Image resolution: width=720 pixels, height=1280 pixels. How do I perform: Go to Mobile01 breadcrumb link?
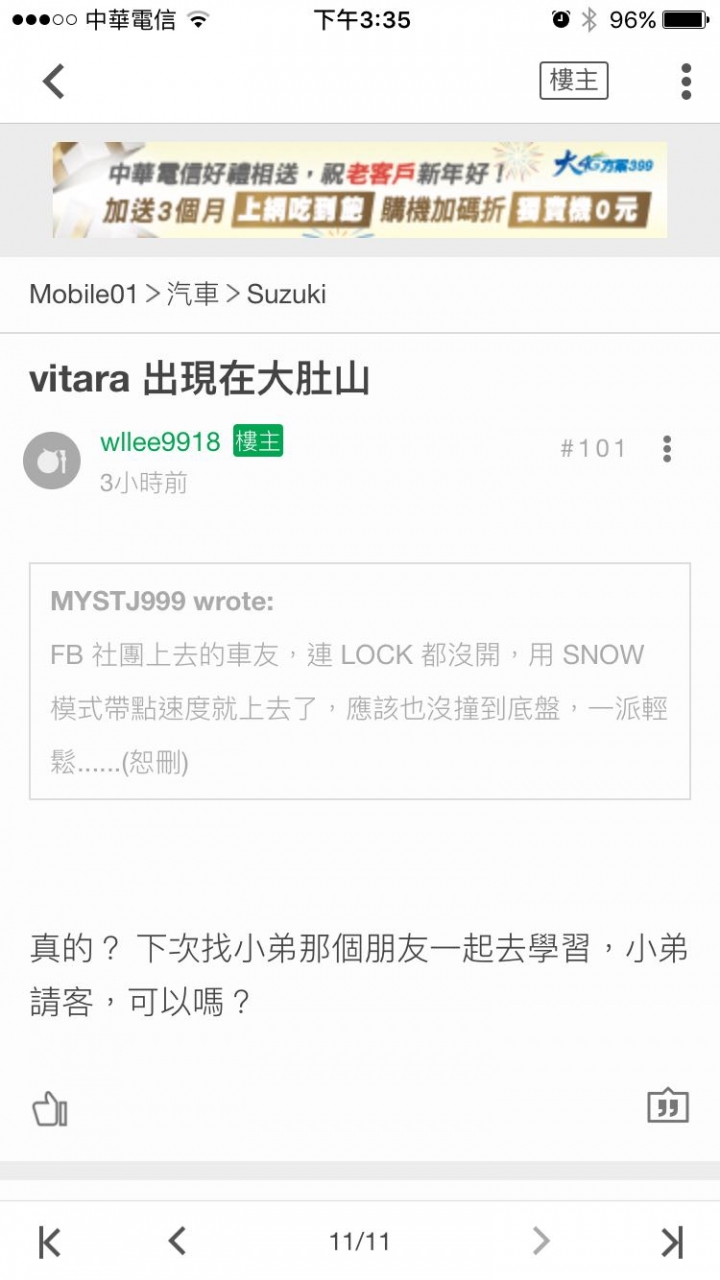pos(82,294)
